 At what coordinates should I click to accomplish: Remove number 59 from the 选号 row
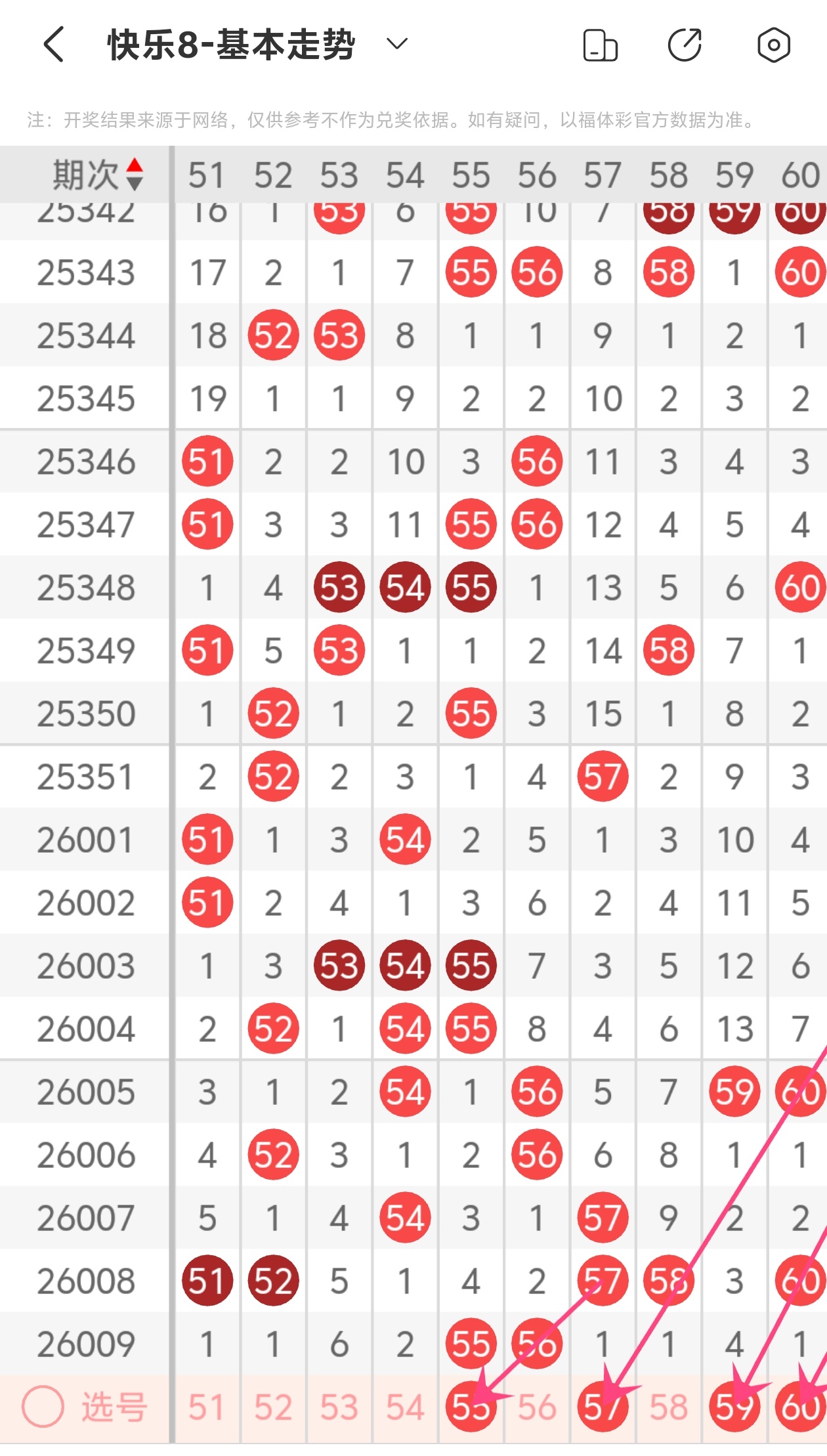pyautogui.click(x=734, y=1407)
